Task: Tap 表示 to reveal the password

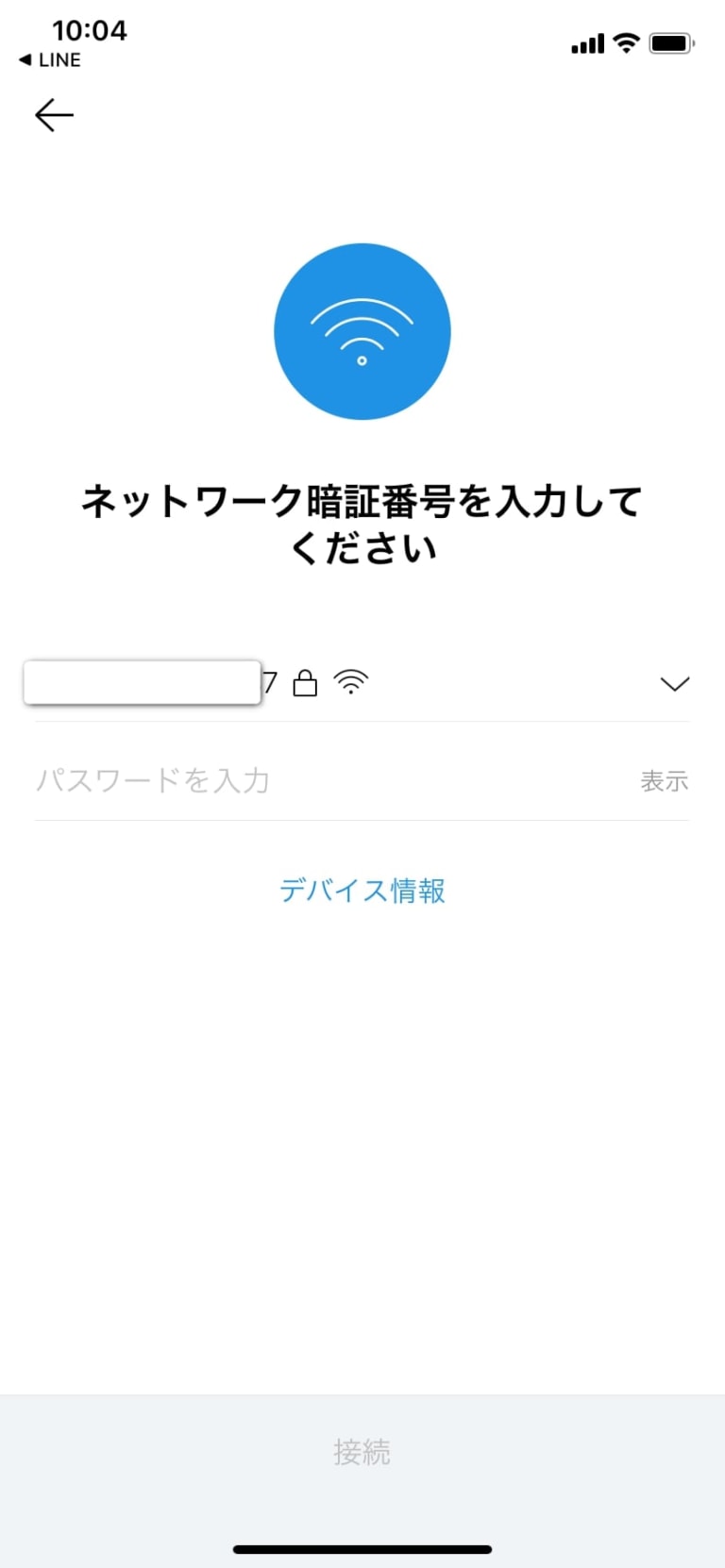Action: pyautogui.click(x=664, y=780)
